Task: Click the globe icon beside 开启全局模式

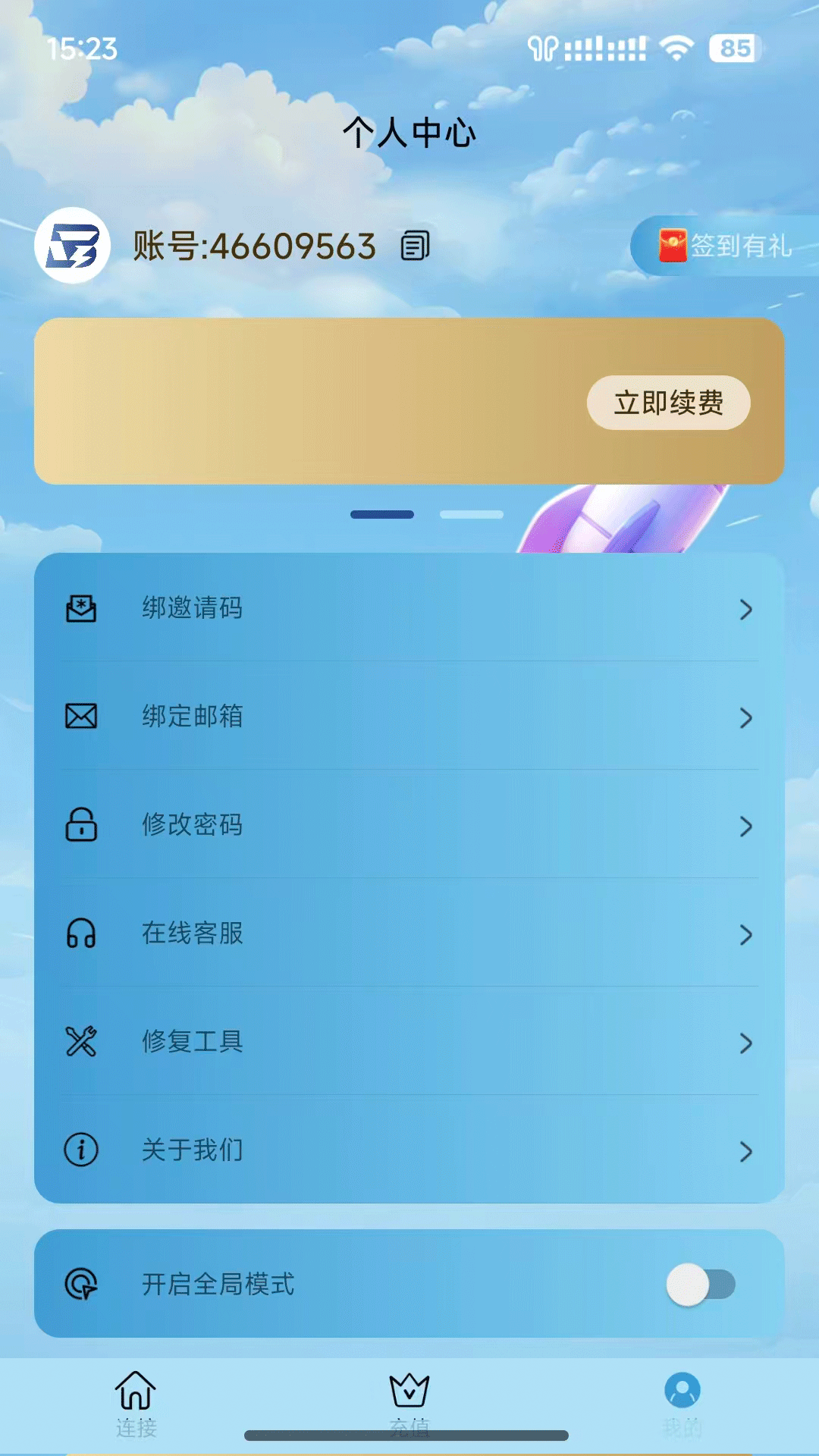Action: pos(83,1285)
